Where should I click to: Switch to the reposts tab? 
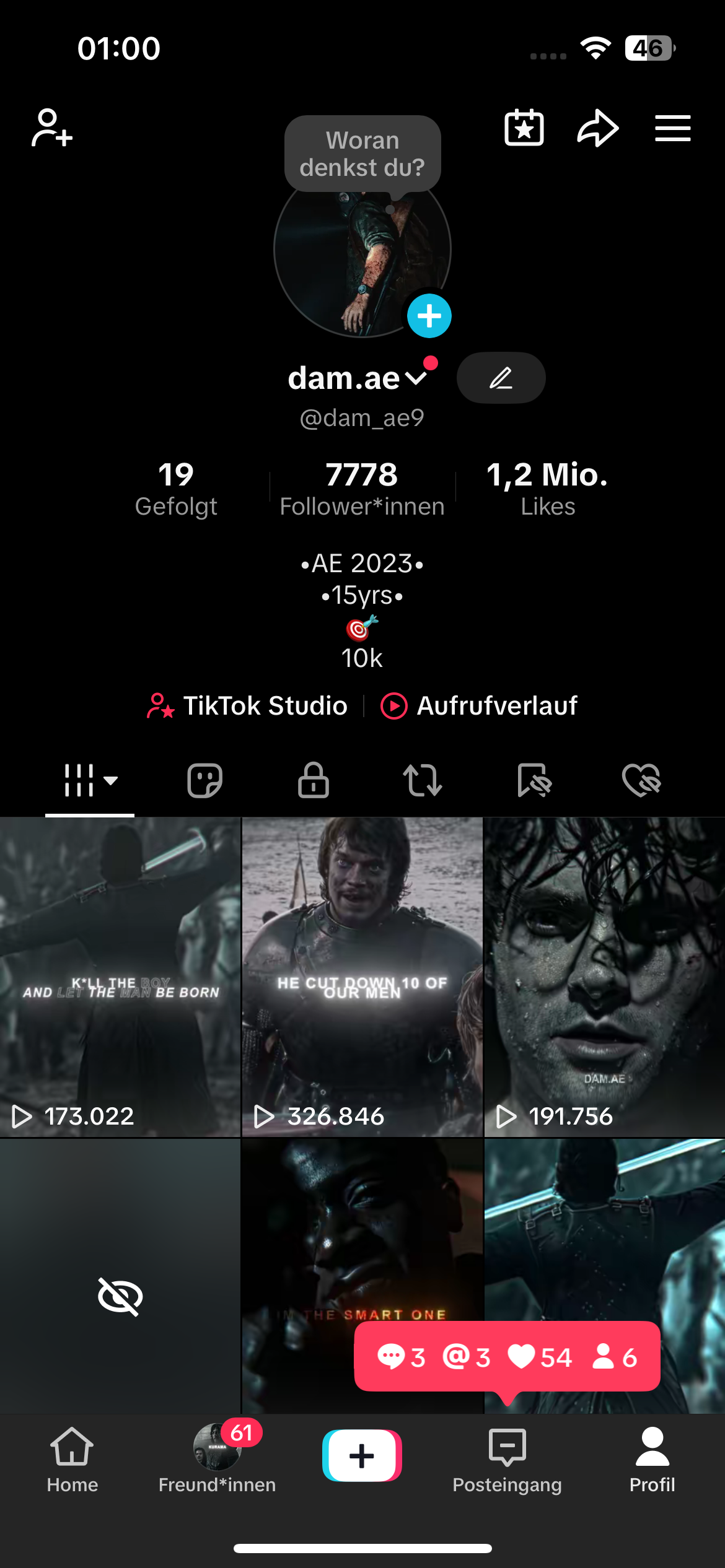tap(423, 780)
